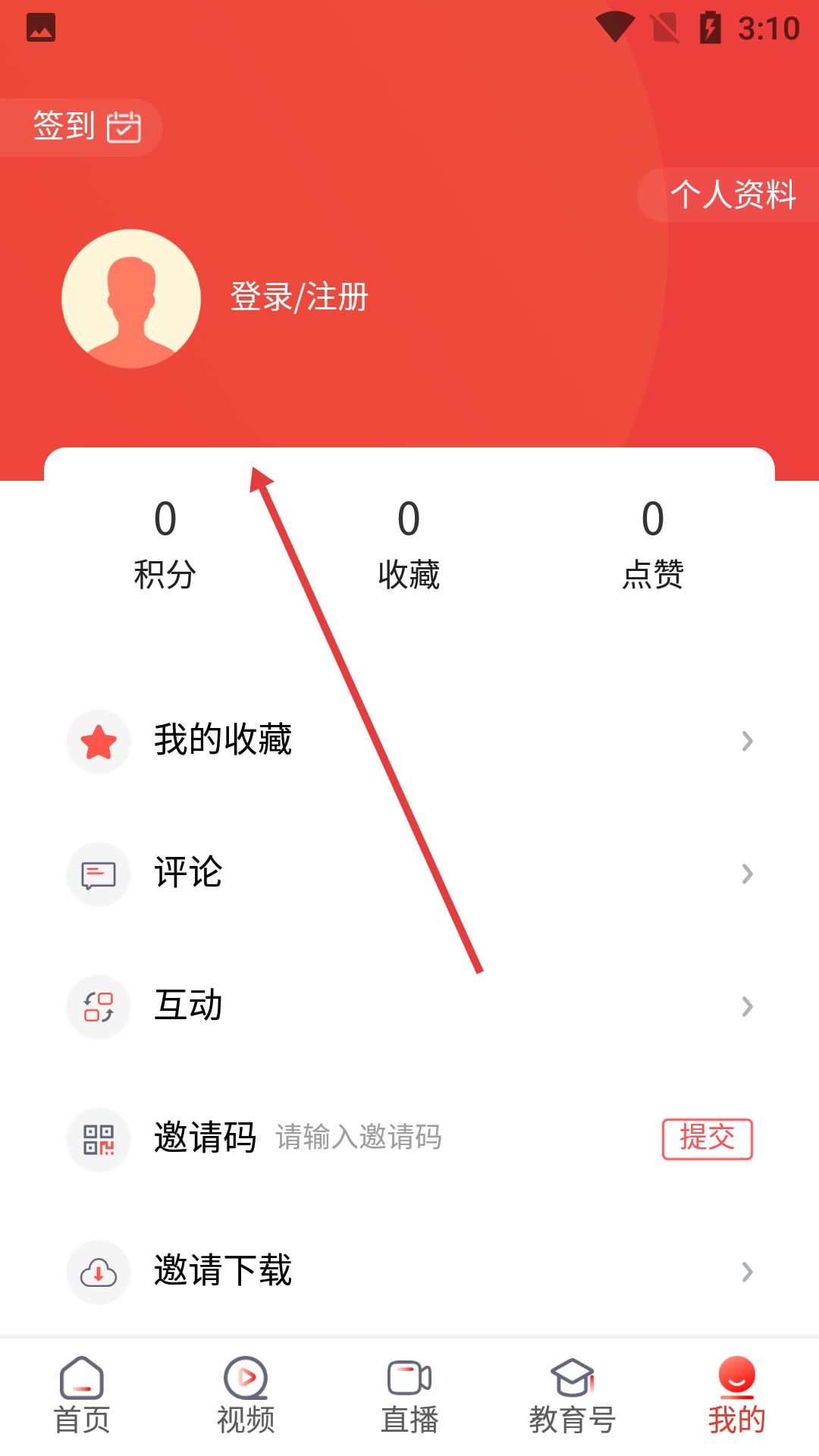This screenshot has width=819, height=1456.
Task: Open the 互动 interaction row
Action: point(409,1006)
